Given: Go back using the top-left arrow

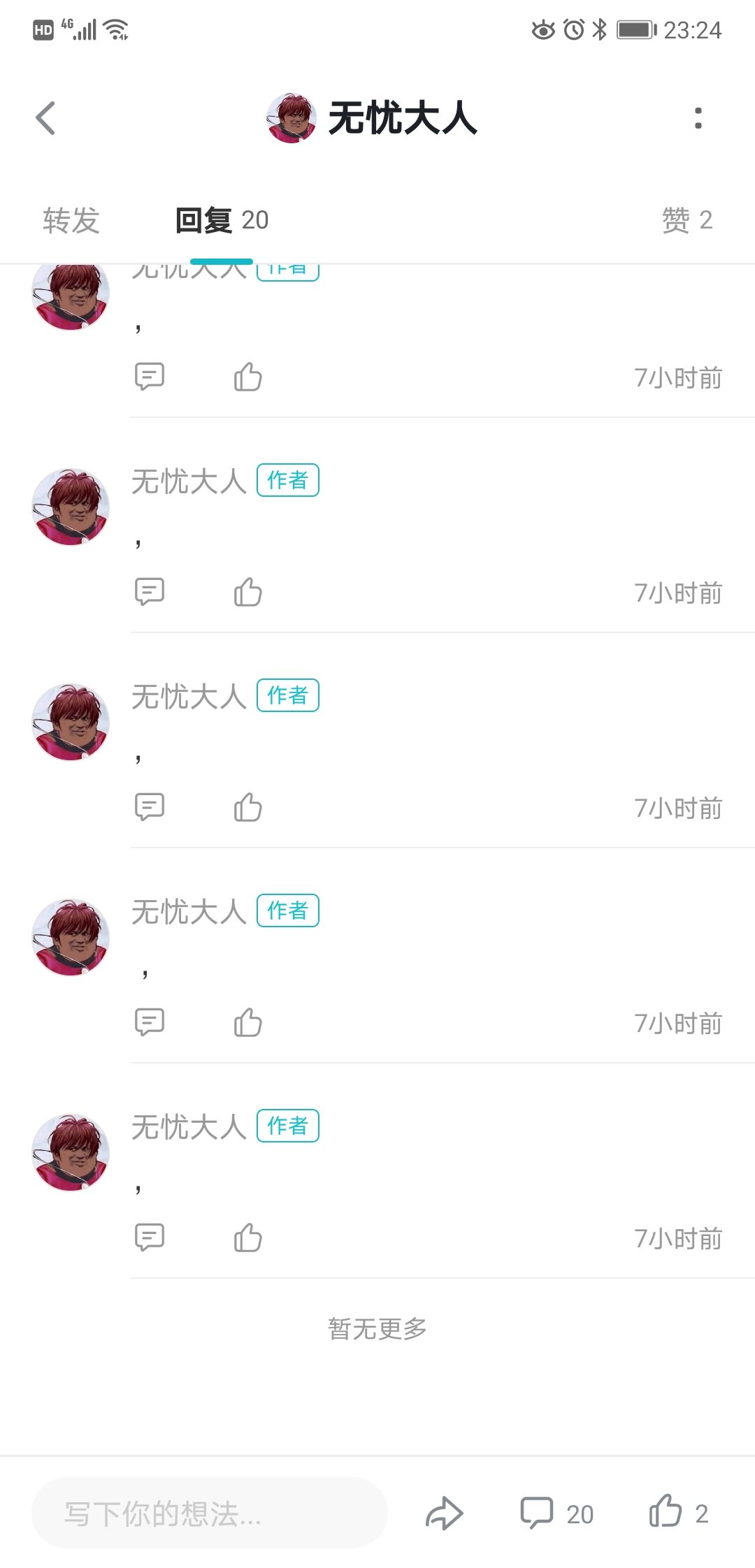Looking at the screenshot, I should 46,118.
